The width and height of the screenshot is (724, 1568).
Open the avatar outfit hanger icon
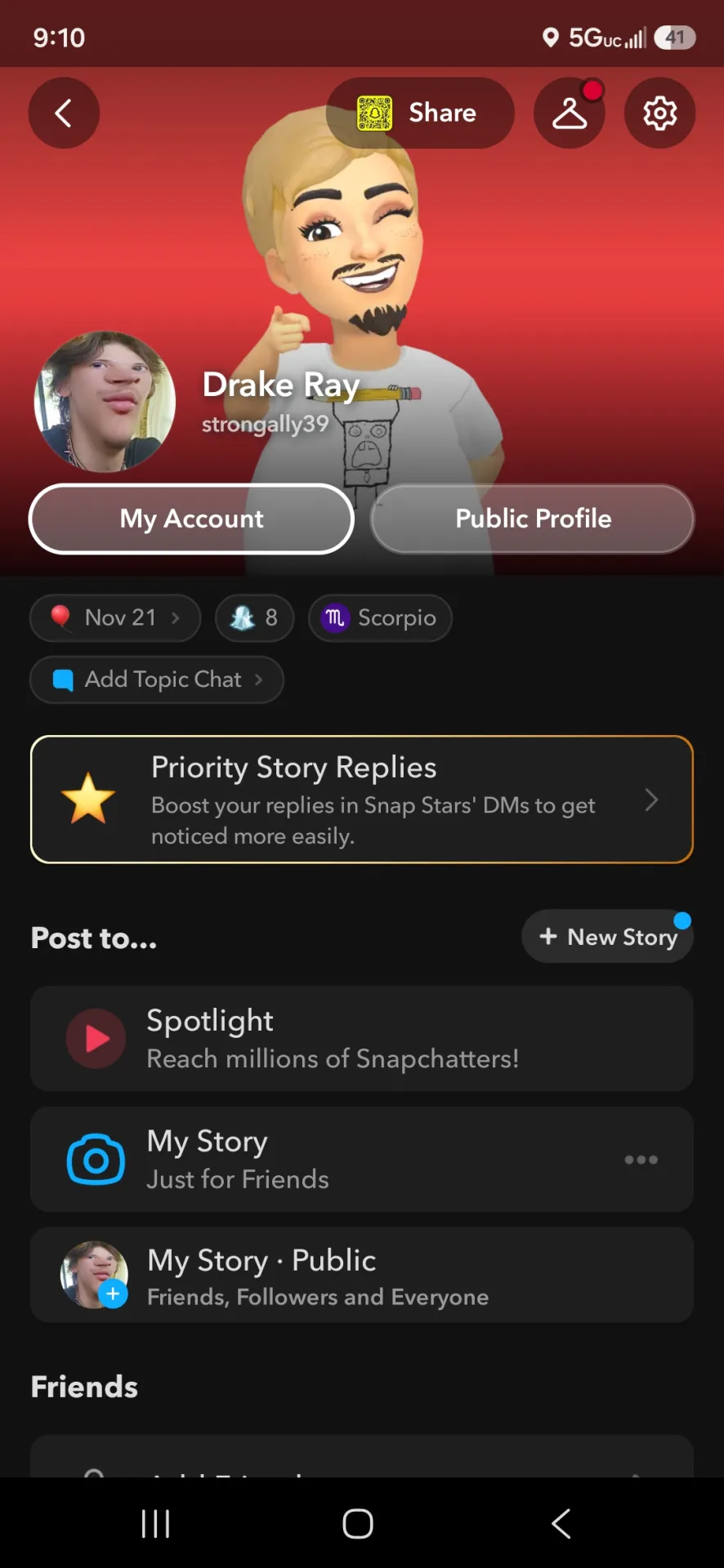[570, 113]
